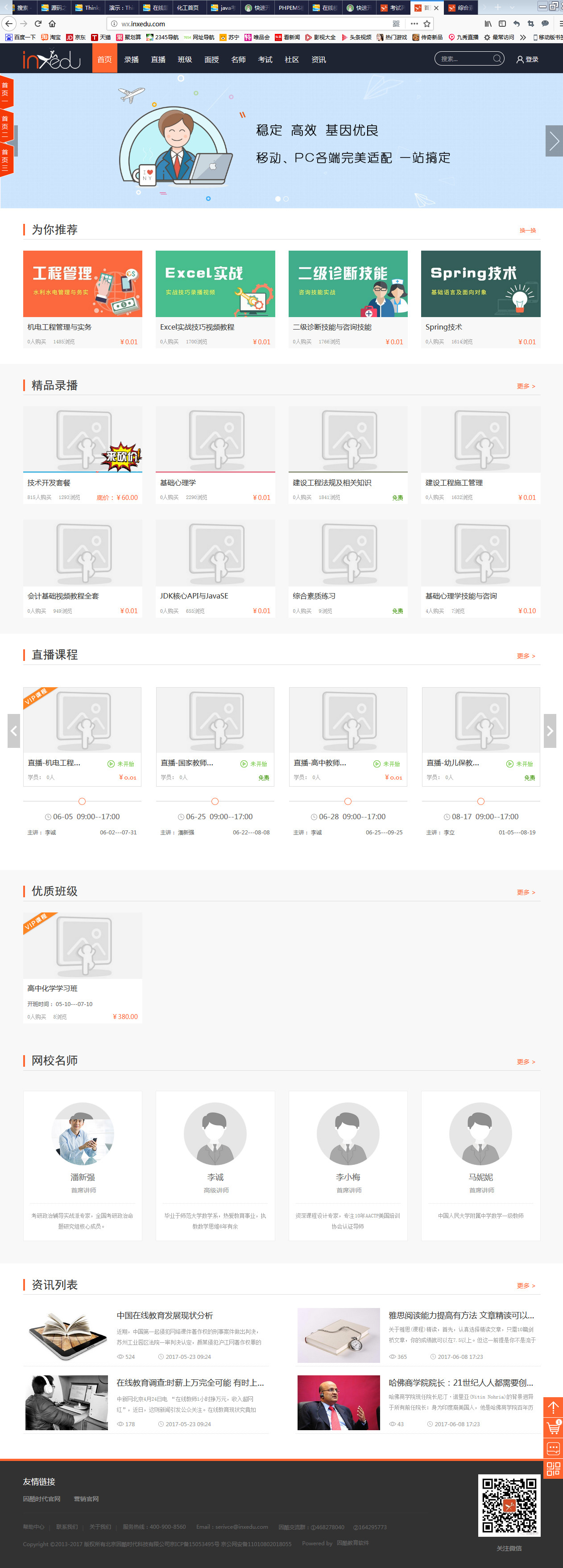Open the 登录 login link
Viewport: 563px width, 1568px height.
point(528,60)
